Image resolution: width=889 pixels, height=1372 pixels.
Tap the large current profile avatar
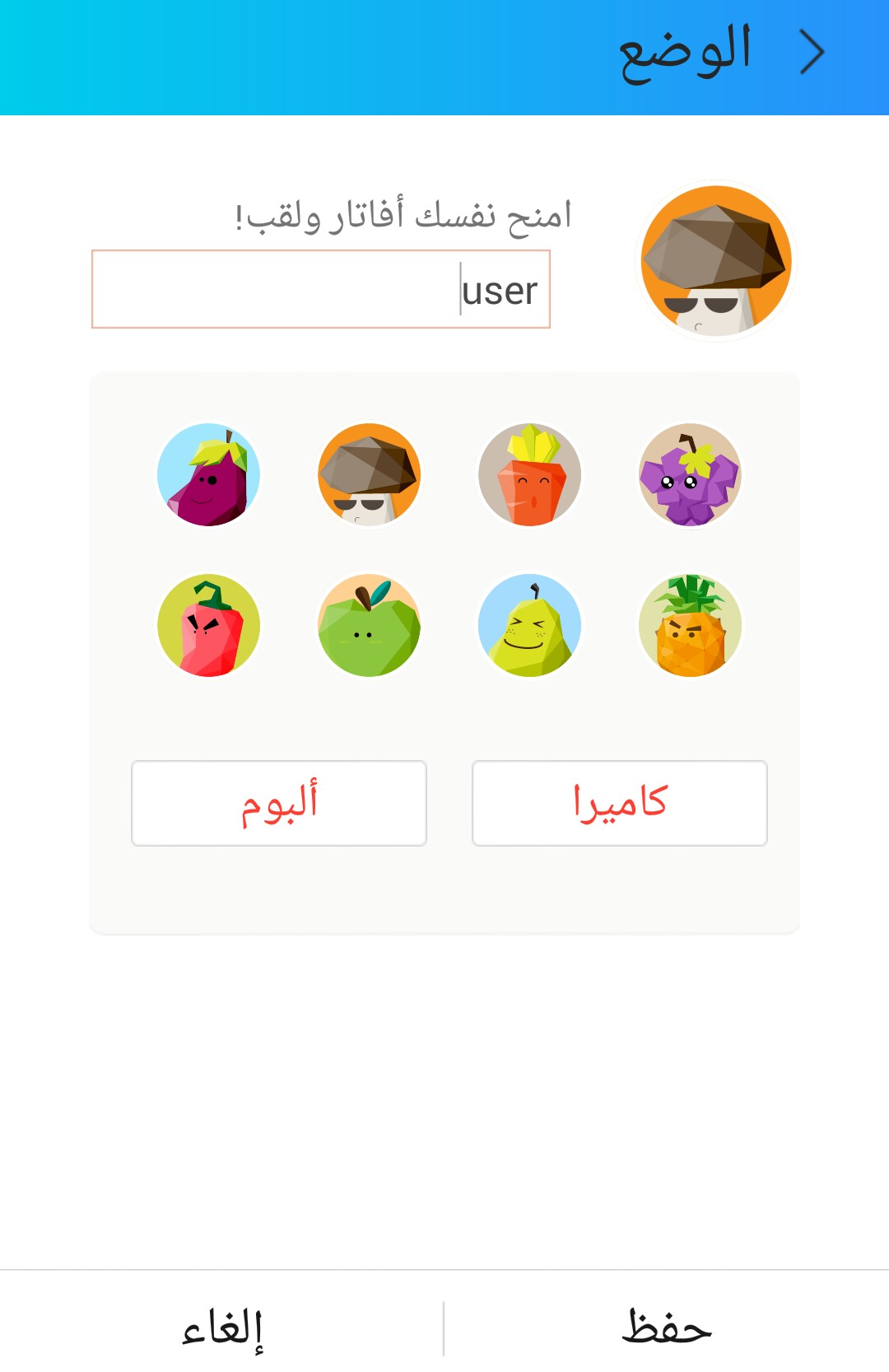tap(716, 261)
